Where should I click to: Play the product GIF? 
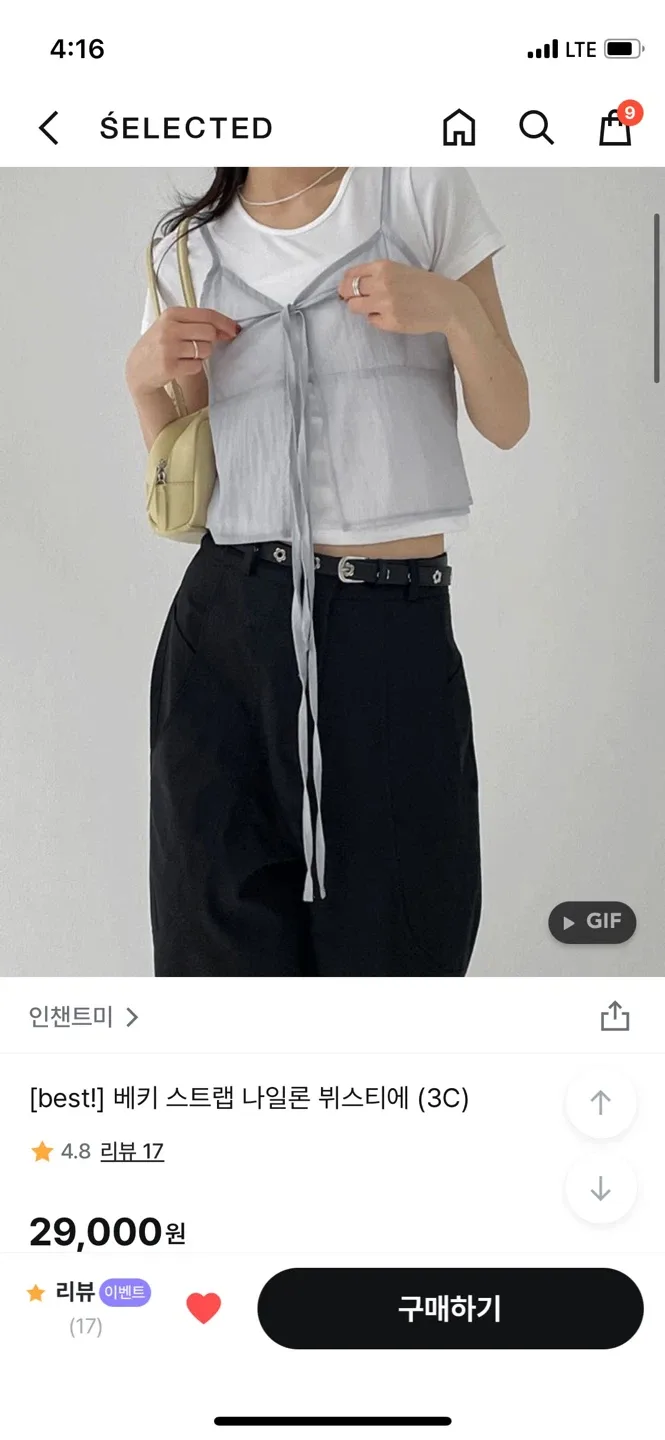pyautogui.click(x=592, y=922)
